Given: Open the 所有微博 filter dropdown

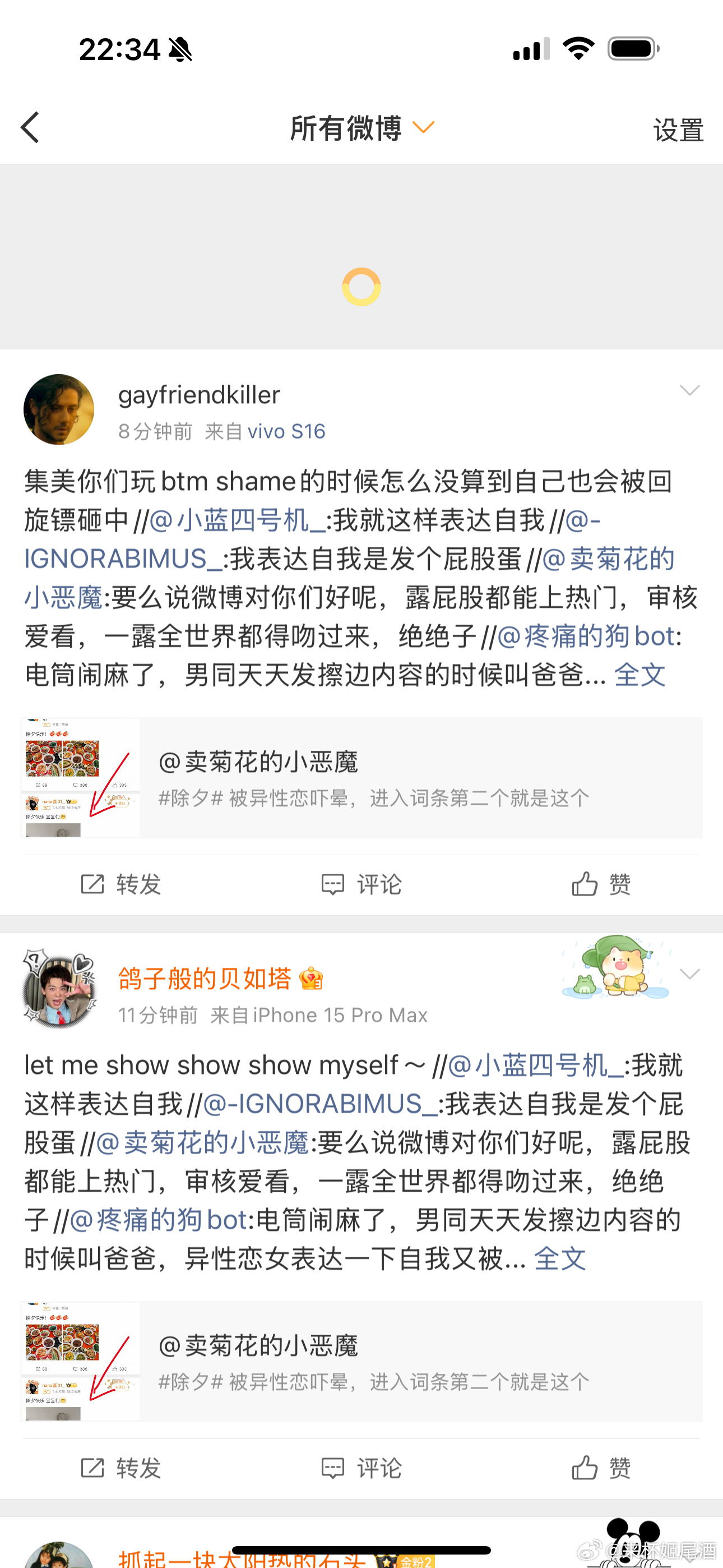Looking at the screenshot, I should click(361, 128).
